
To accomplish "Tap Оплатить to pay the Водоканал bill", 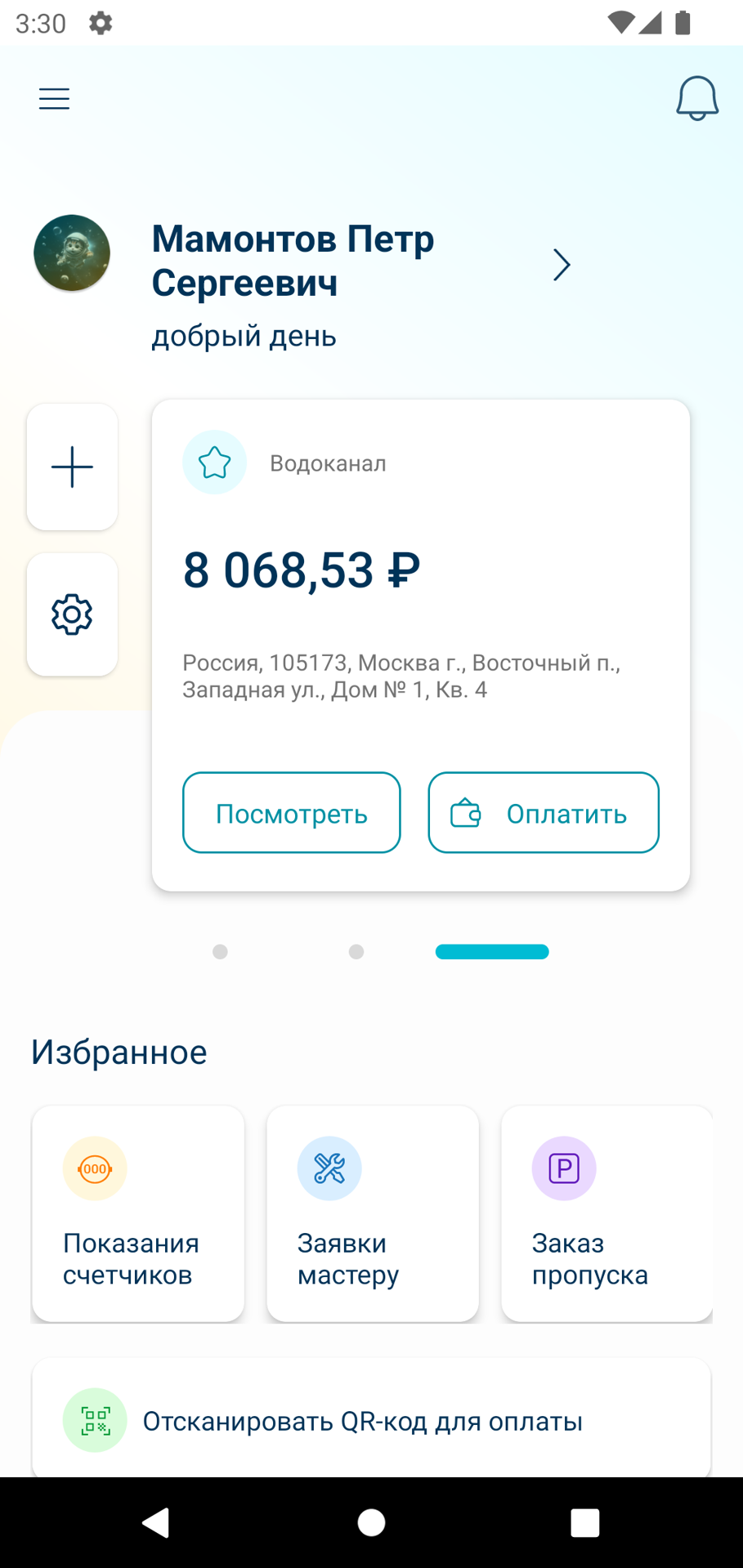I will pyautogui.click(x=544, y=813).
